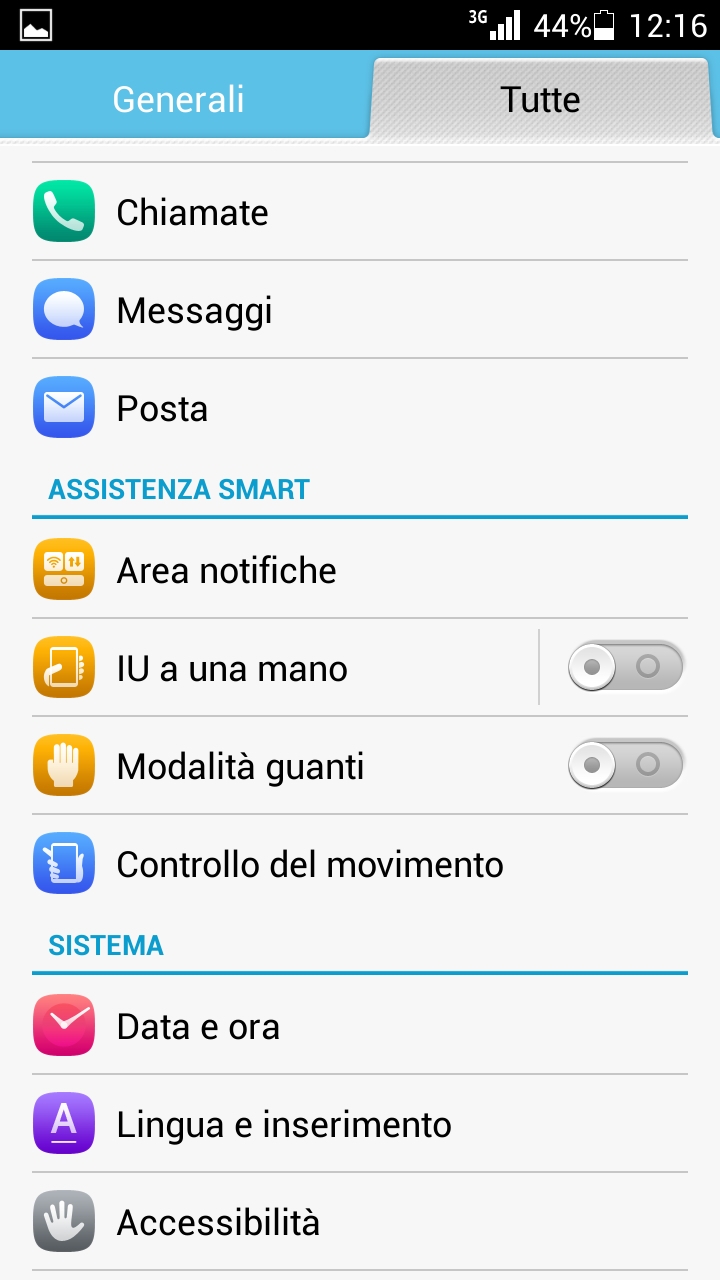Switch to the Generali tab
Image resolution: width=720 pixels, height=1280 pixels.
pos(180,99)
